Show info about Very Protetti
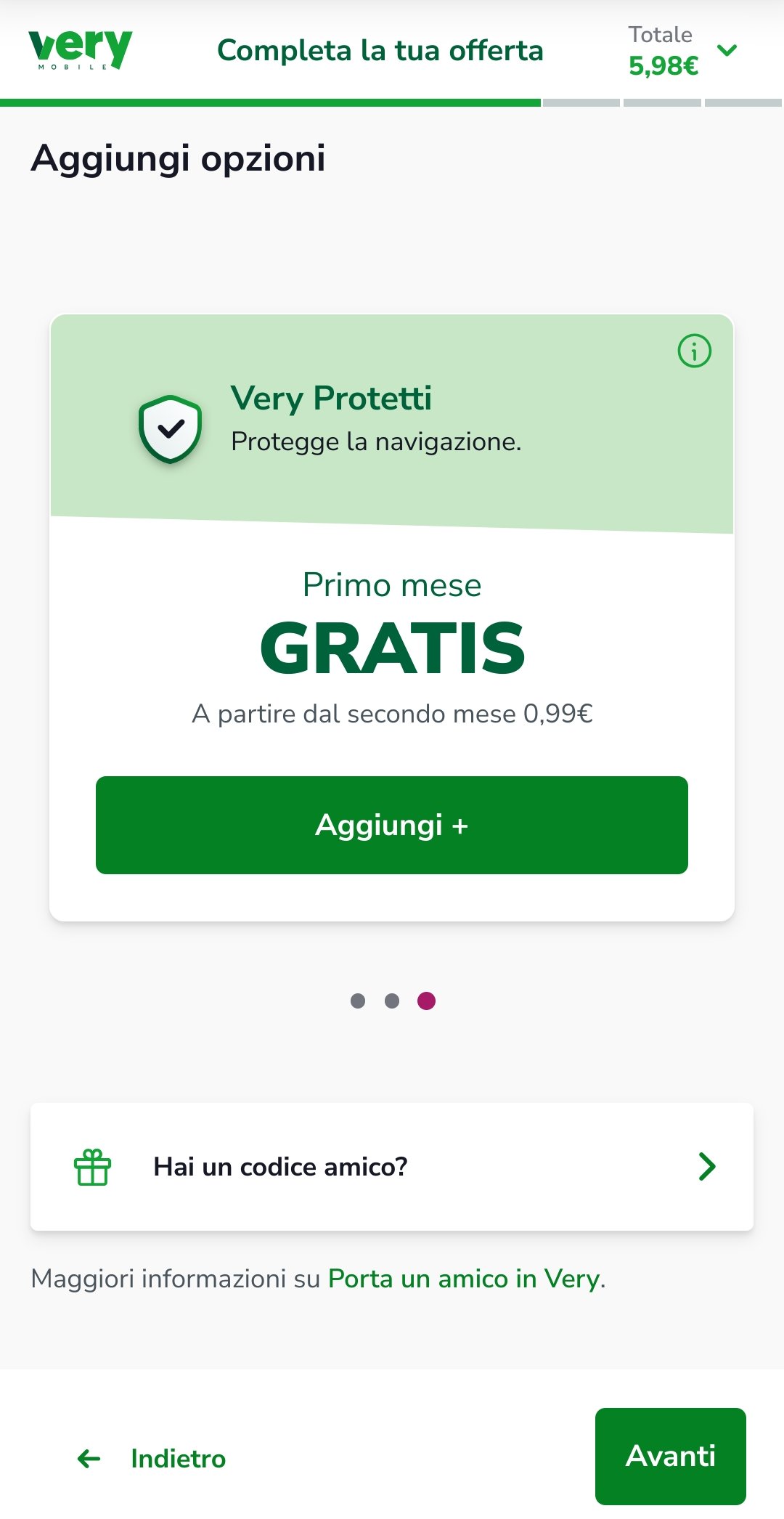Image resolution: width=784 pixels, height=1519 pixels. (694, 351)
